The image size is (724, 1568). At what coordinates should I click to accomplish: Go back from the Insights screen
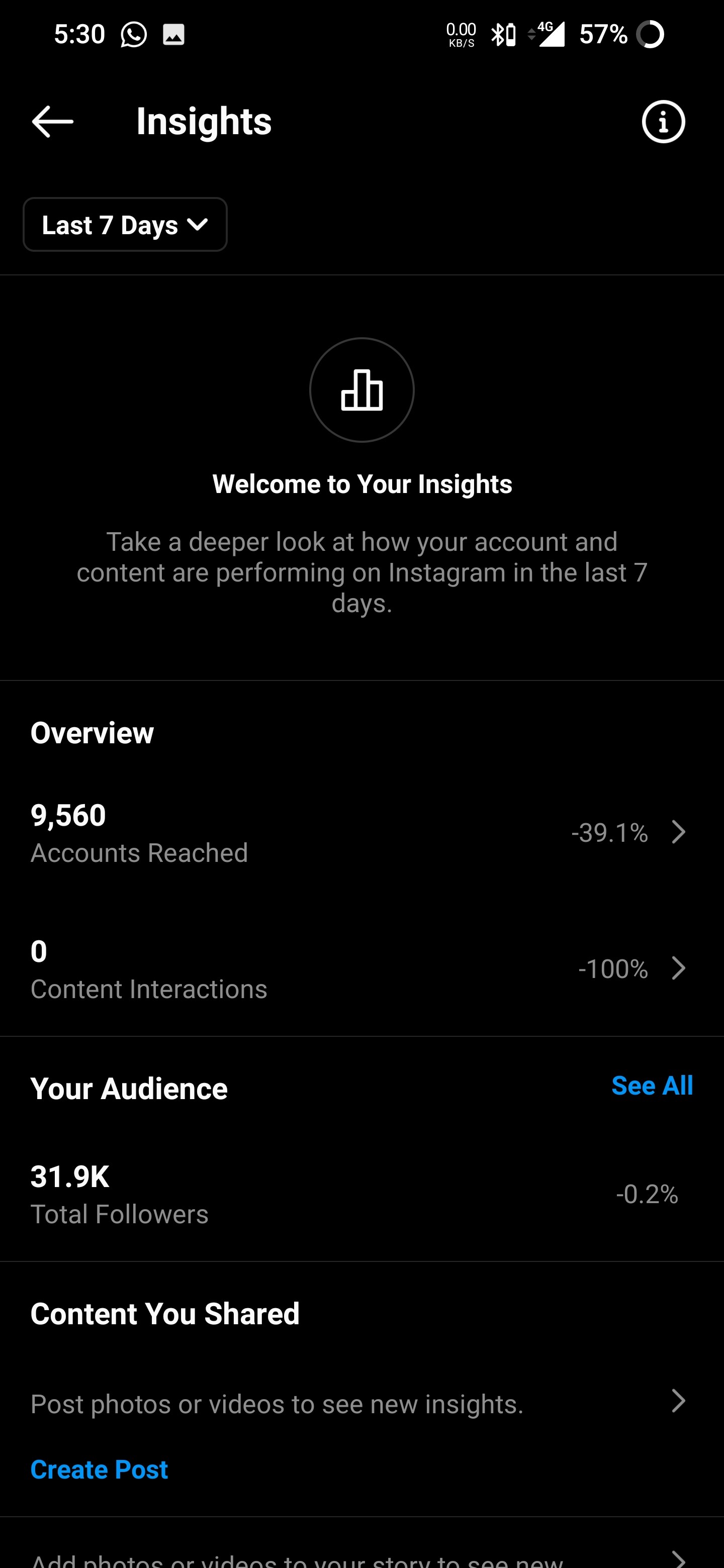(x=52, y=122)
